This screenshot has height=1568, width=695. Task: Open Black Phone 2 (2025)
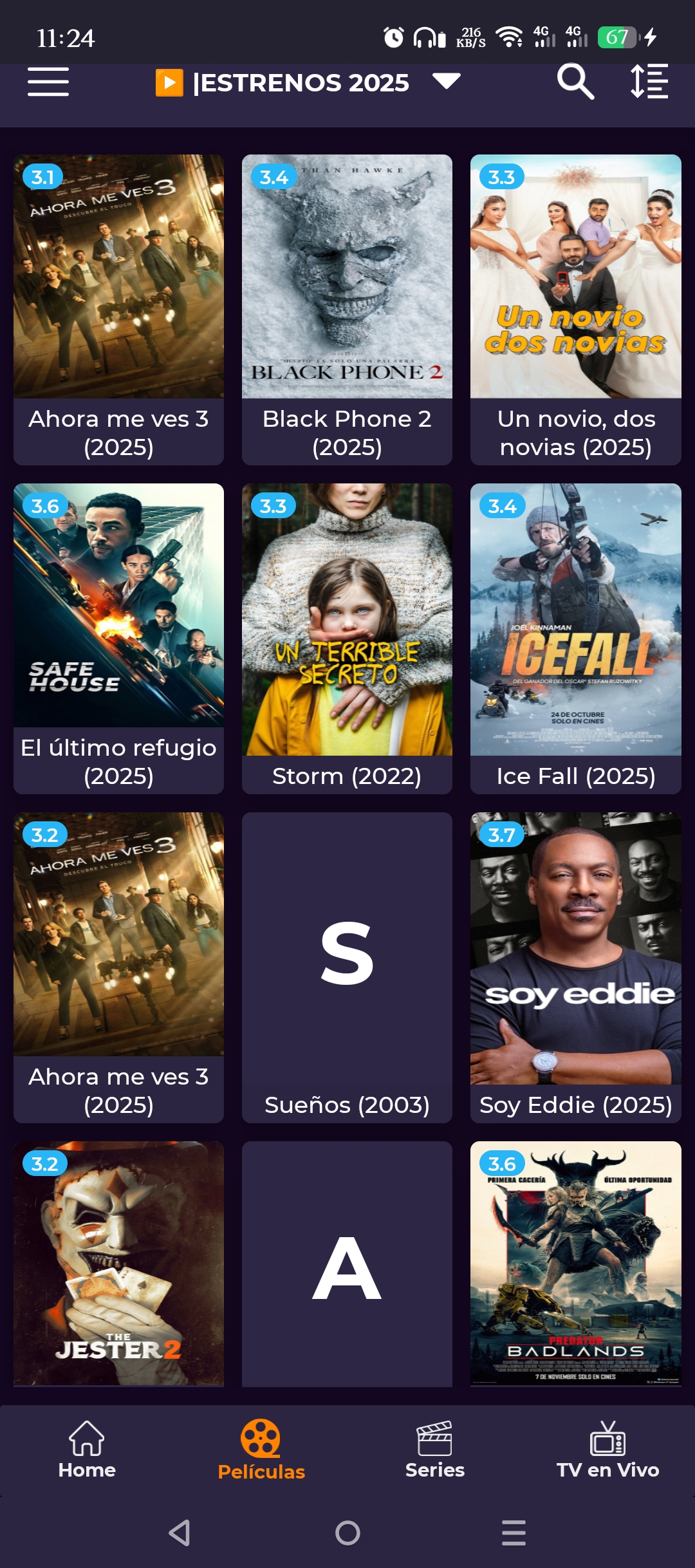click(347, 309)
